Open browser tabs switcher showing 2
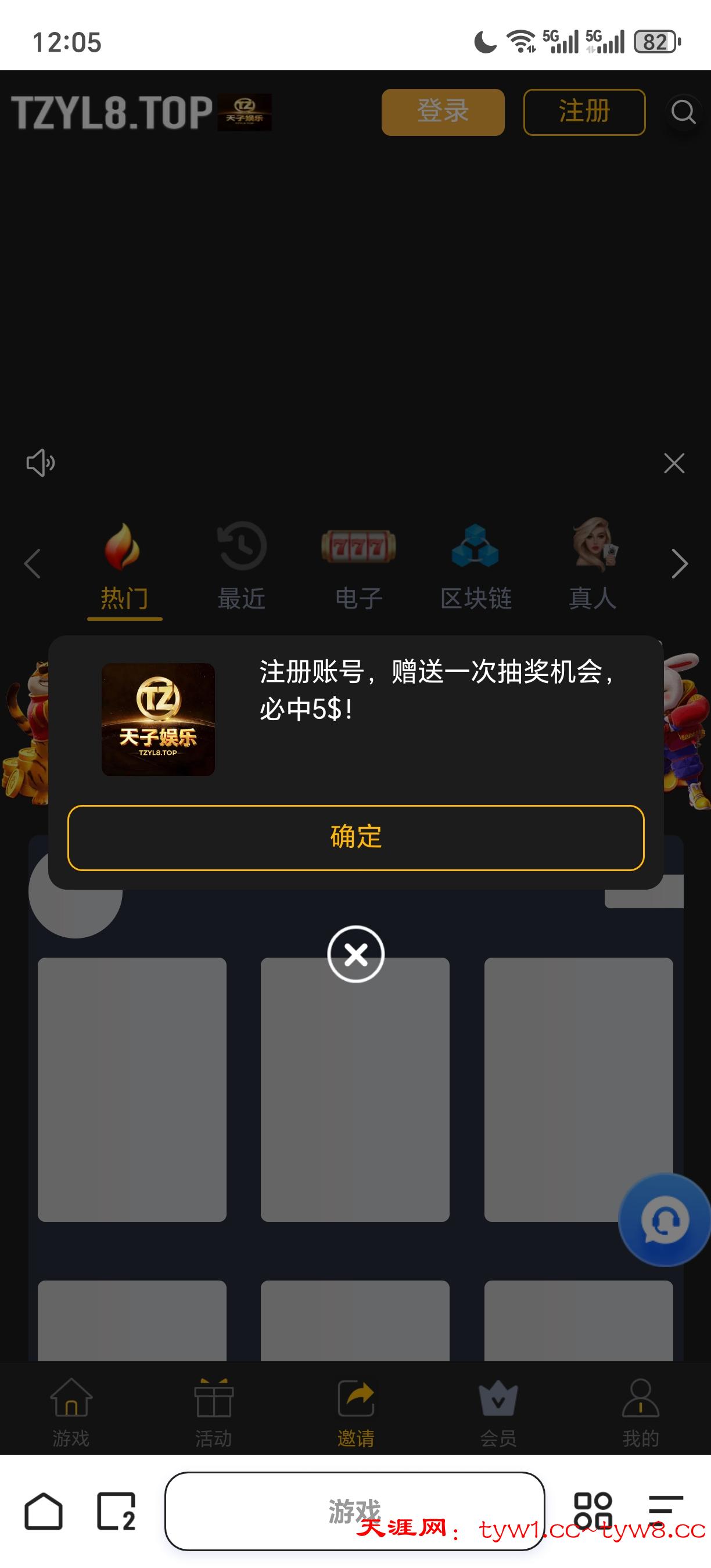 116,1512
